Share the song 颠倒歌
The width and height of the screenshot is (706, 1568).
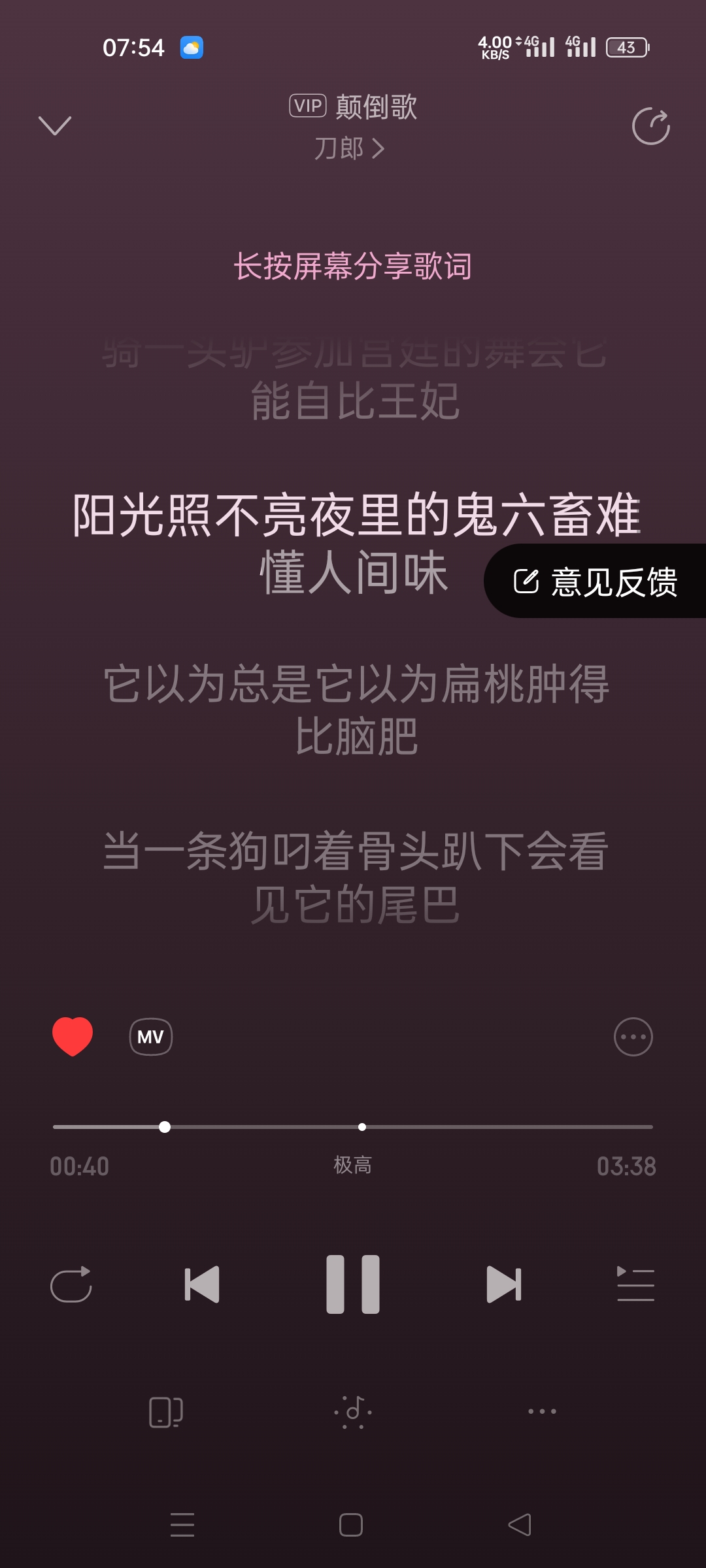pyautogui.click(x=650, y=126)
